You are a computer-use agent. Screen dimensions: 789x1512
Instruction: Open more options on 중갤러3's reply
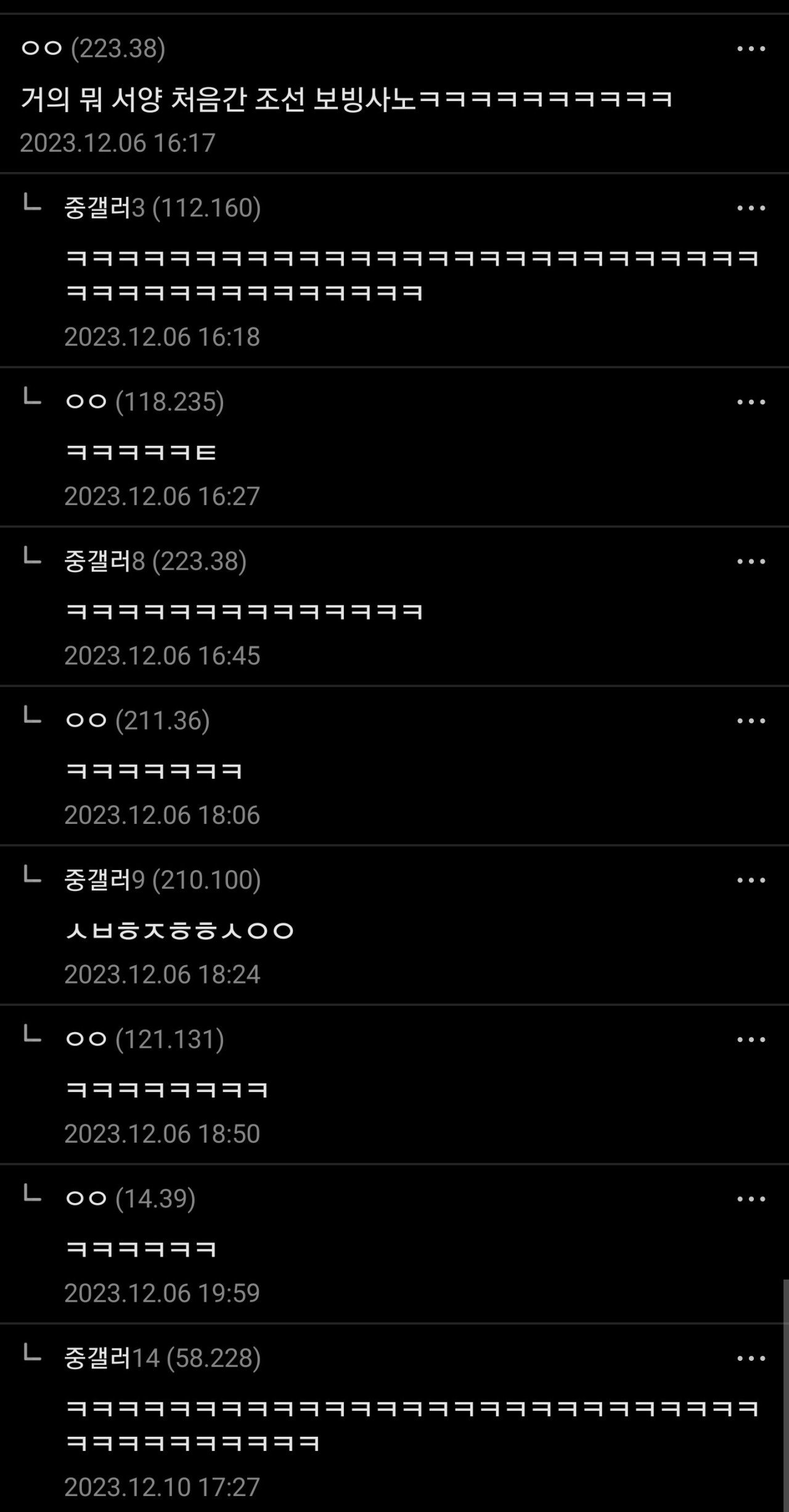(x=751, y=208)
